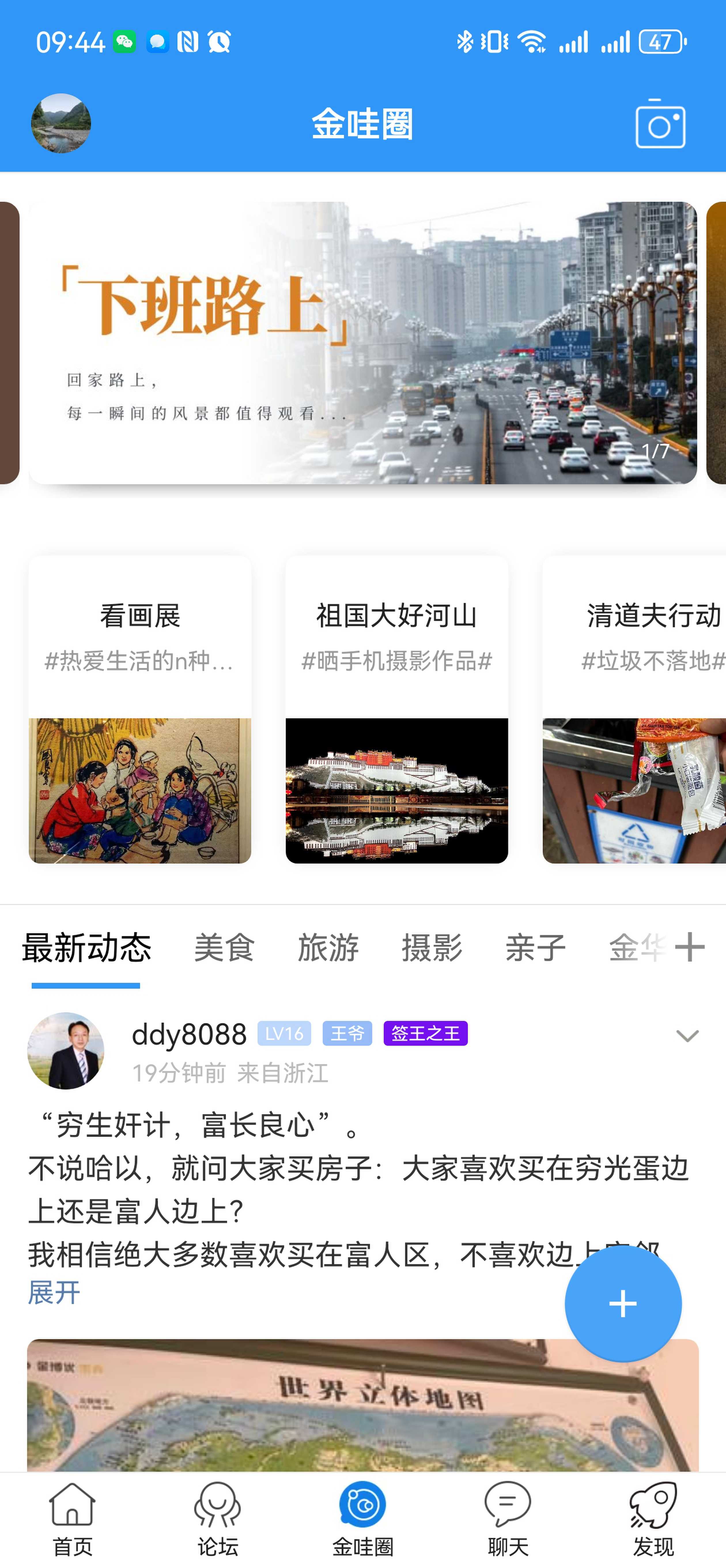Viewport: 726px width, 1568px height.
Task: Open the 看画展 topic card
Action: pos(140,709)
